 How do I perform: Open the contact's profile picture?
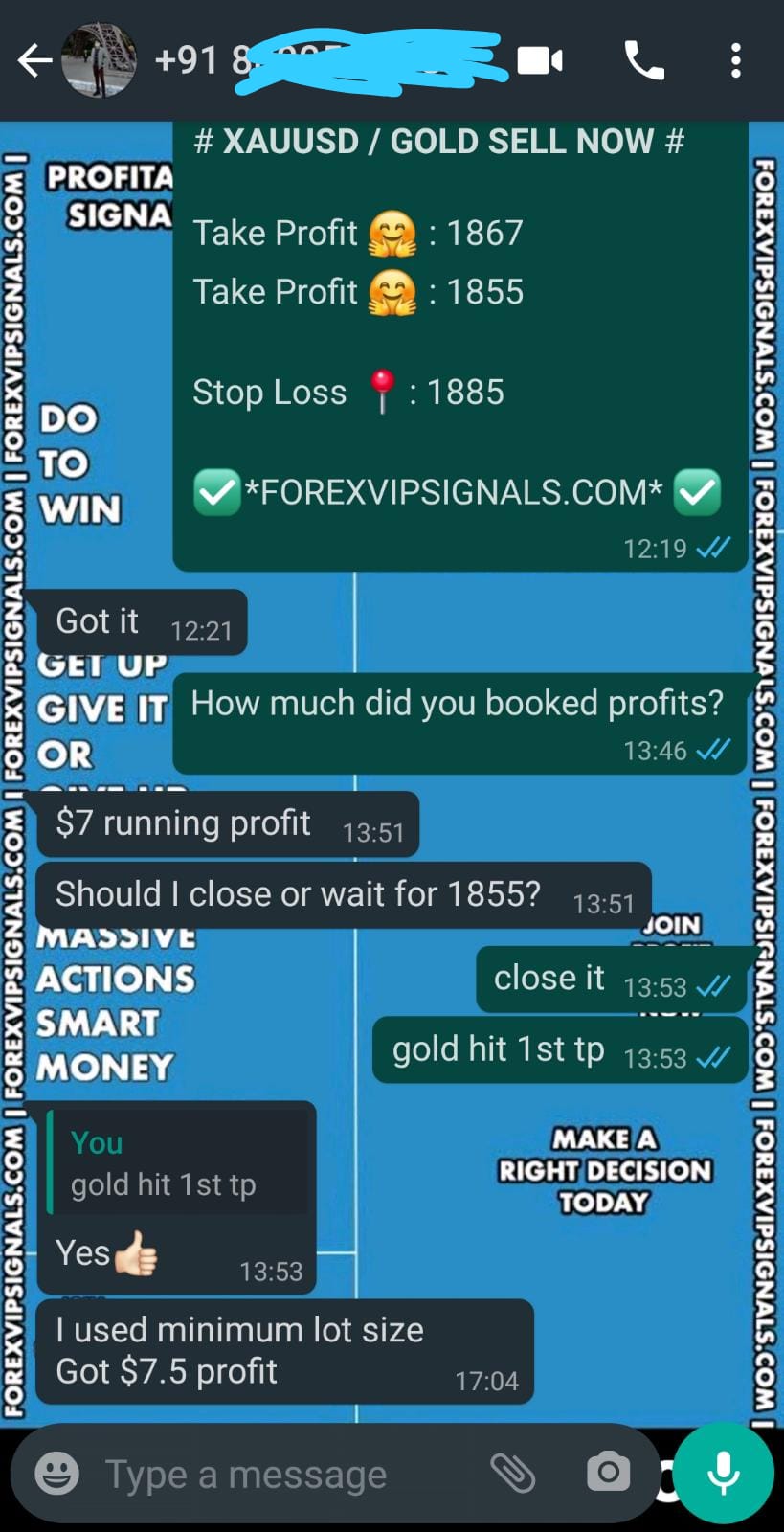(99, 60)
